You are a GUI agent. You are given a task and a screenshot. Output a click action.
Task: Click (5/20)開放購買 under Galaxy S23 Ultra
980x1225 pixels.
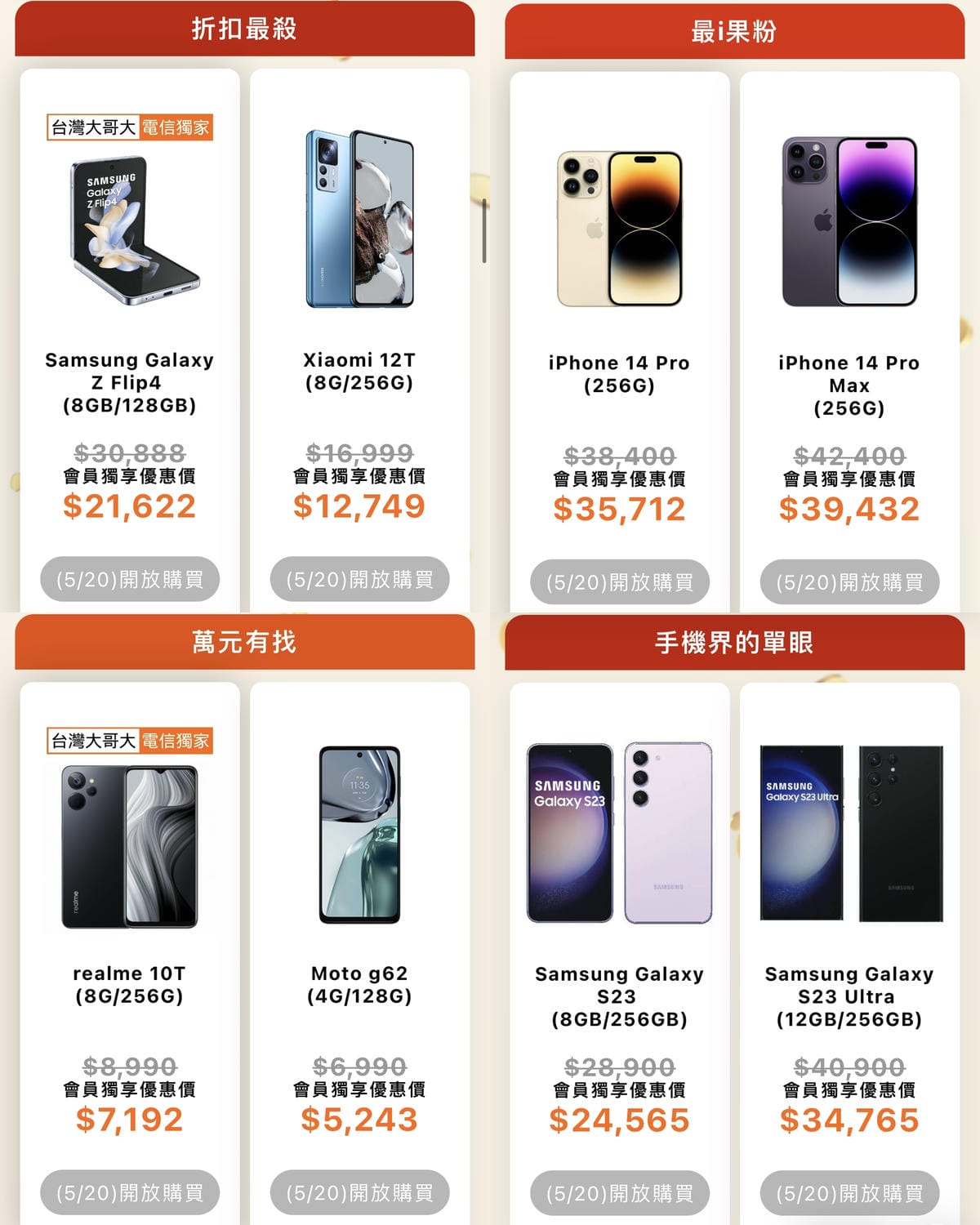[x=849, y=1193]
